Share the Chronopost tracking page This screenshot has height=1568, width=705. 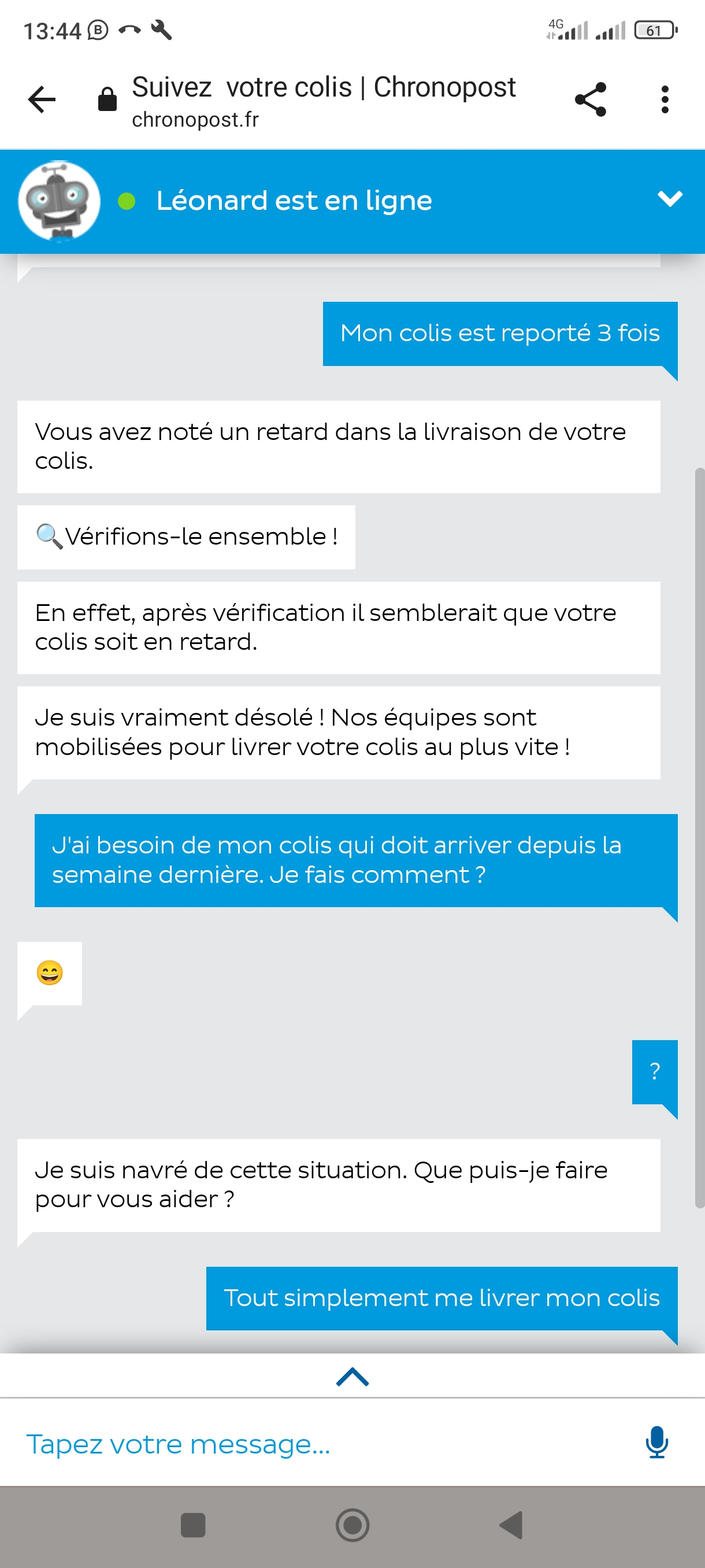click(x=591, y=99)
